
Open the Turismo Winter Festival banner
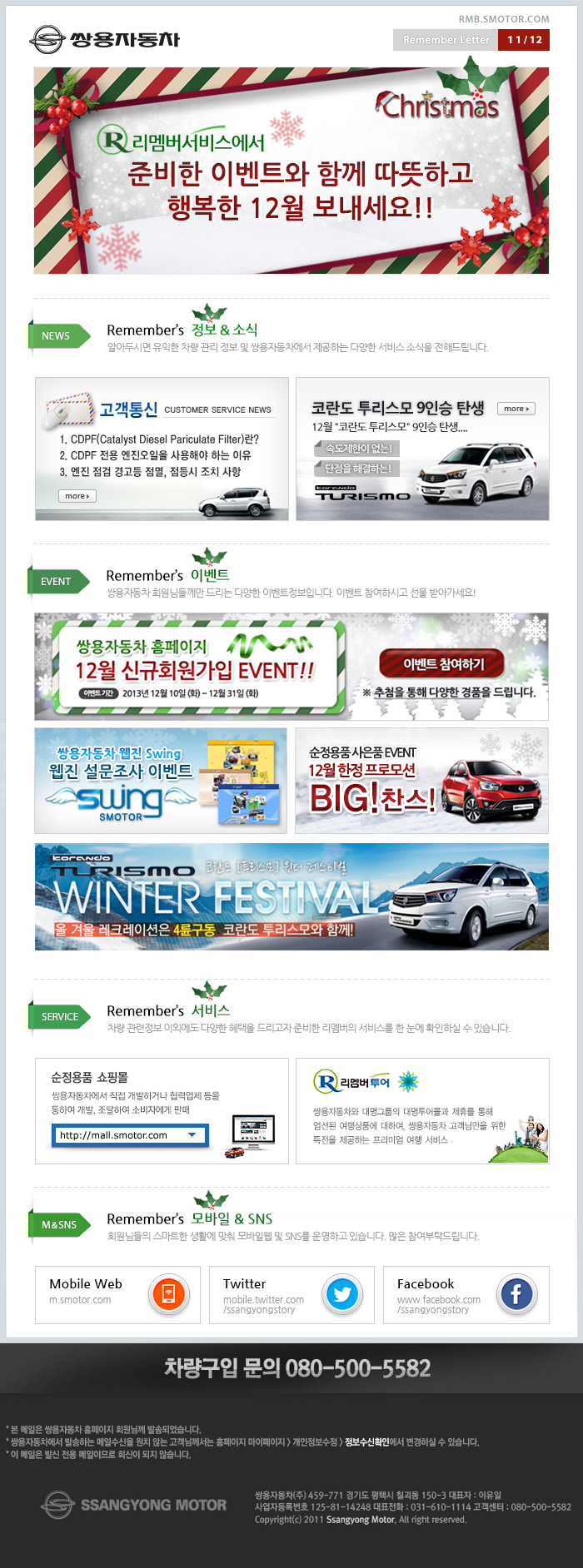coord(291,896)
